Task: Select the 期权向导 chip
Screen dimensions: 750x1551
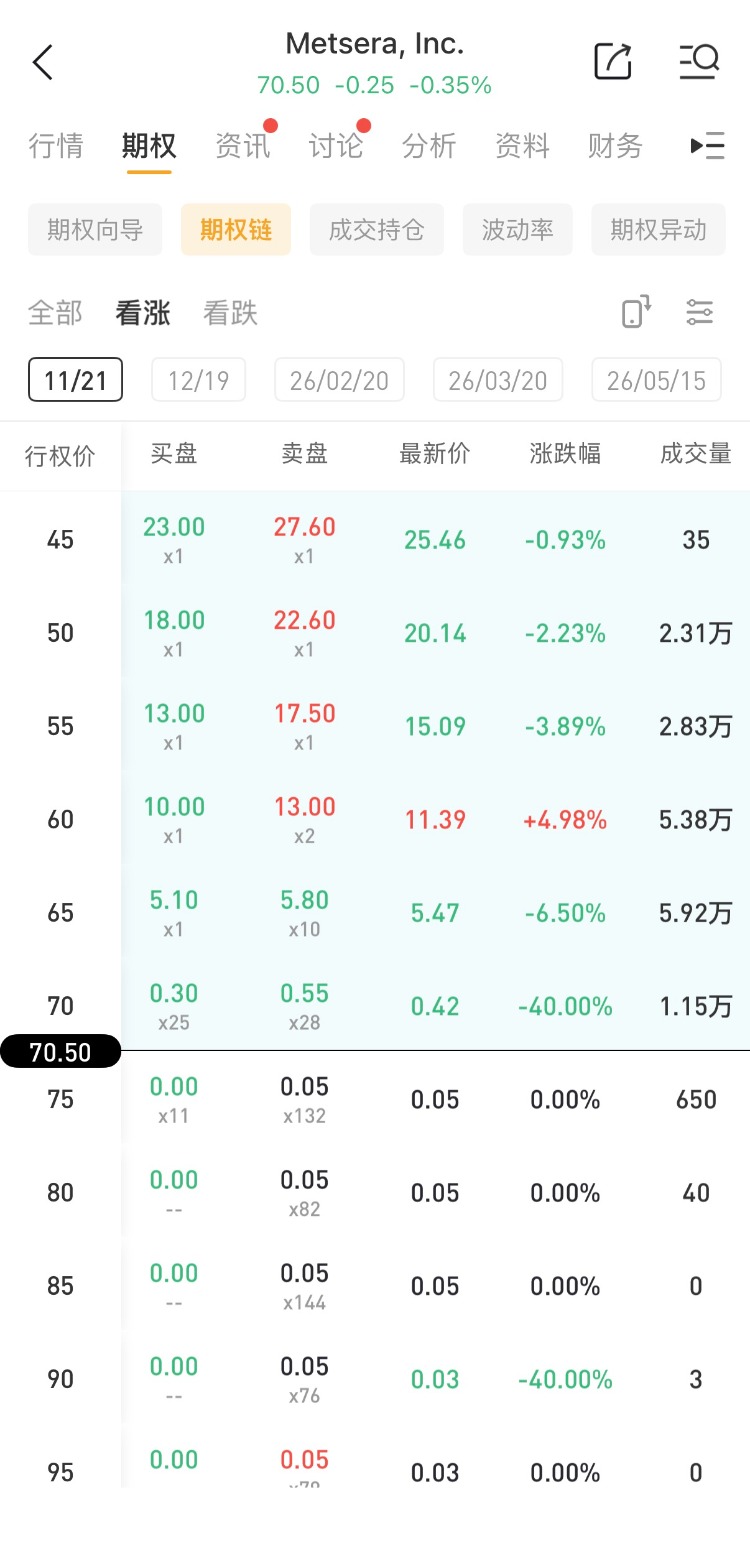Action: click(x=96, y=230)
